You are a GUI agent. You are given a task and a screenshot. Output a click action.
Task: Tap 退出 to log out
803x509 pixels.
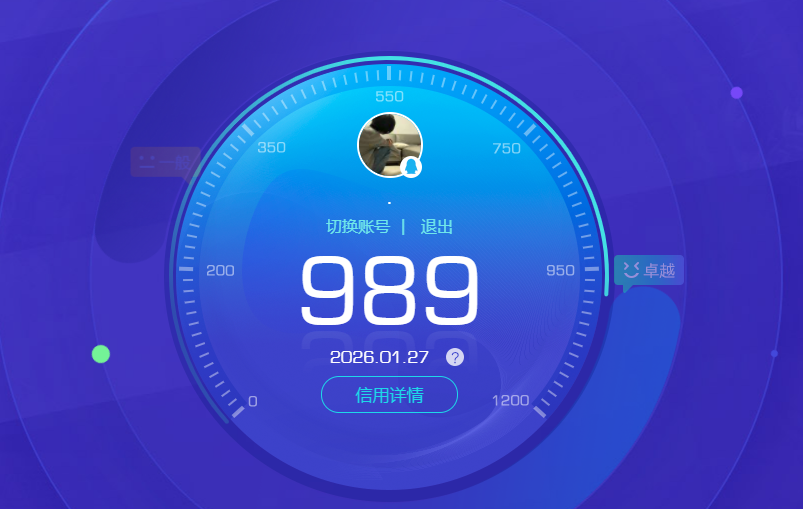pos(436,227)
